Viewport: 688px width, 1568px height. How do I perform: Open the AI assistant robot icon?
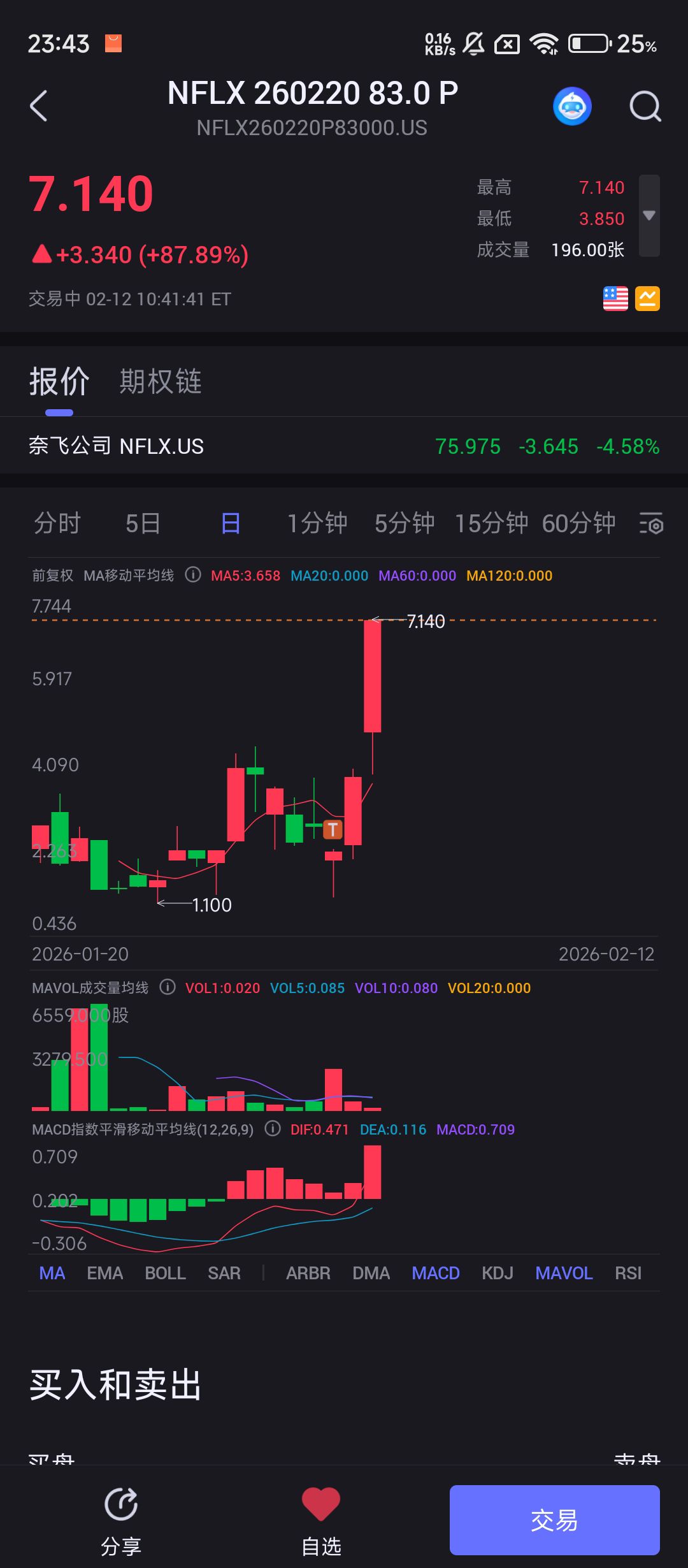point(572,106)
